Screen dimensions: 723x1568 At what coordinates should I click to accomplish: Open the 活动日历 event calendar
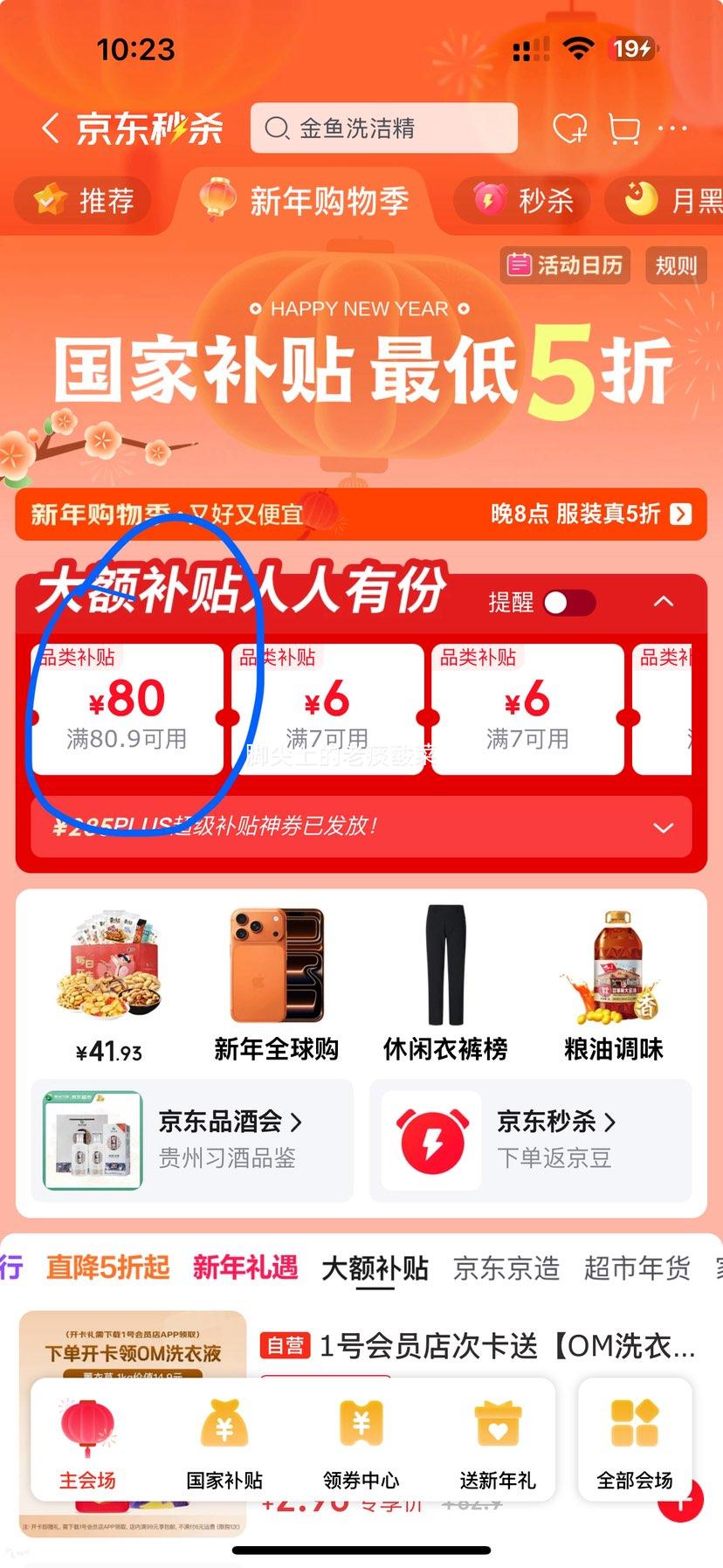click(x=563, y=266)
